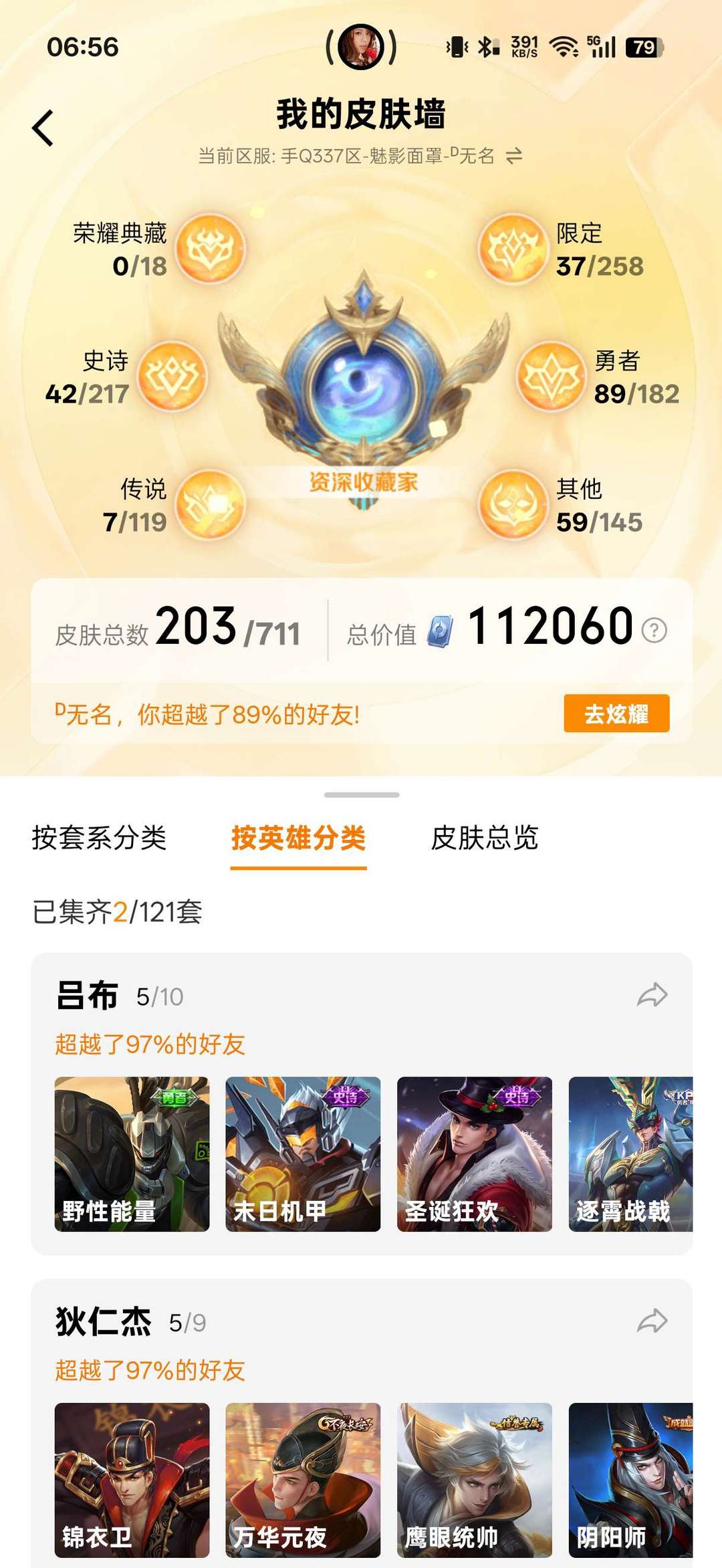Tap the question mark beside 总价值
The width and height of the screenshot is (722, 1568).
point(654,630)
